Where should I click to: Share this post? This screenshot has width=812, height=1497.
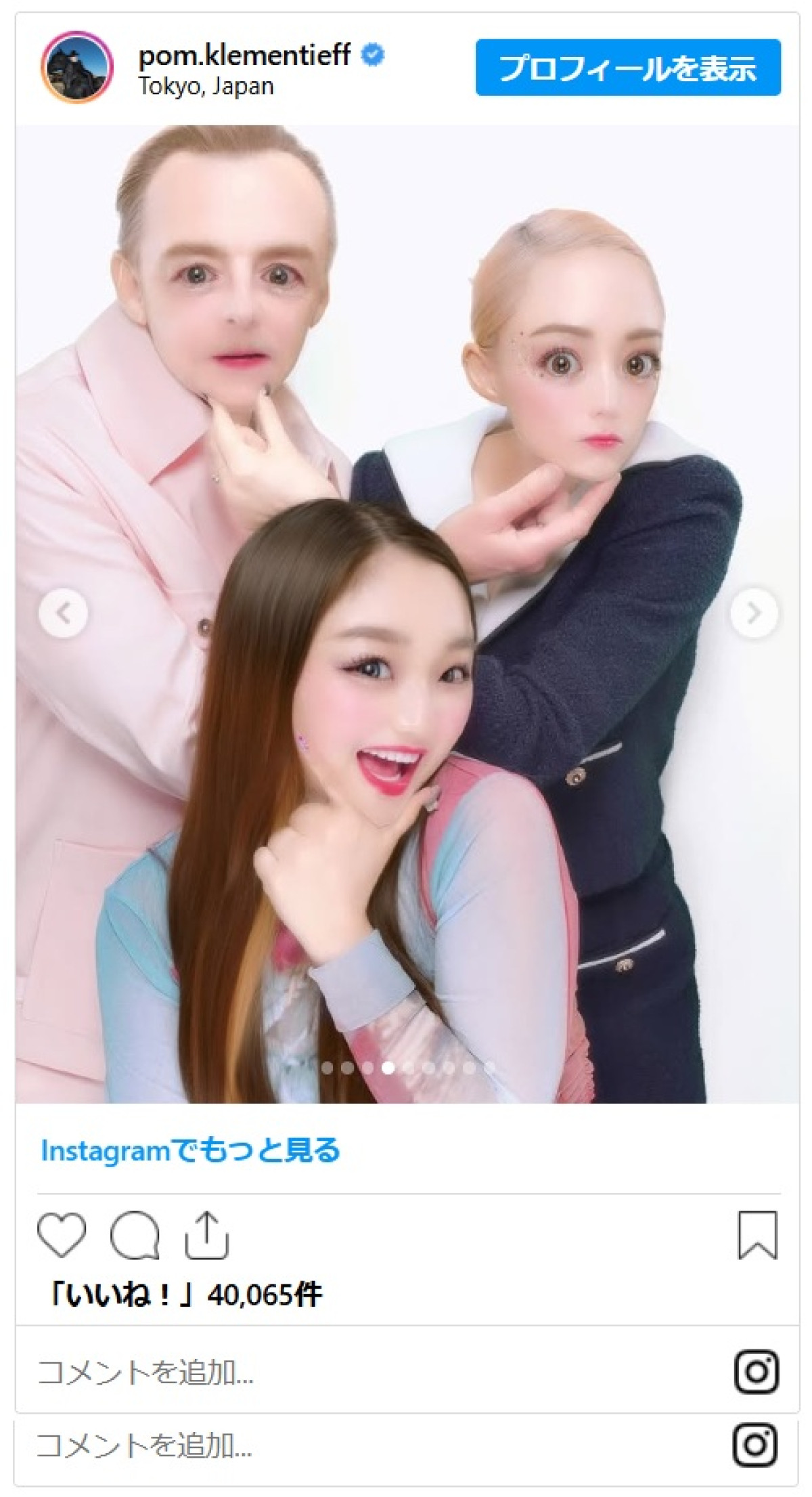pos(207,1236)
